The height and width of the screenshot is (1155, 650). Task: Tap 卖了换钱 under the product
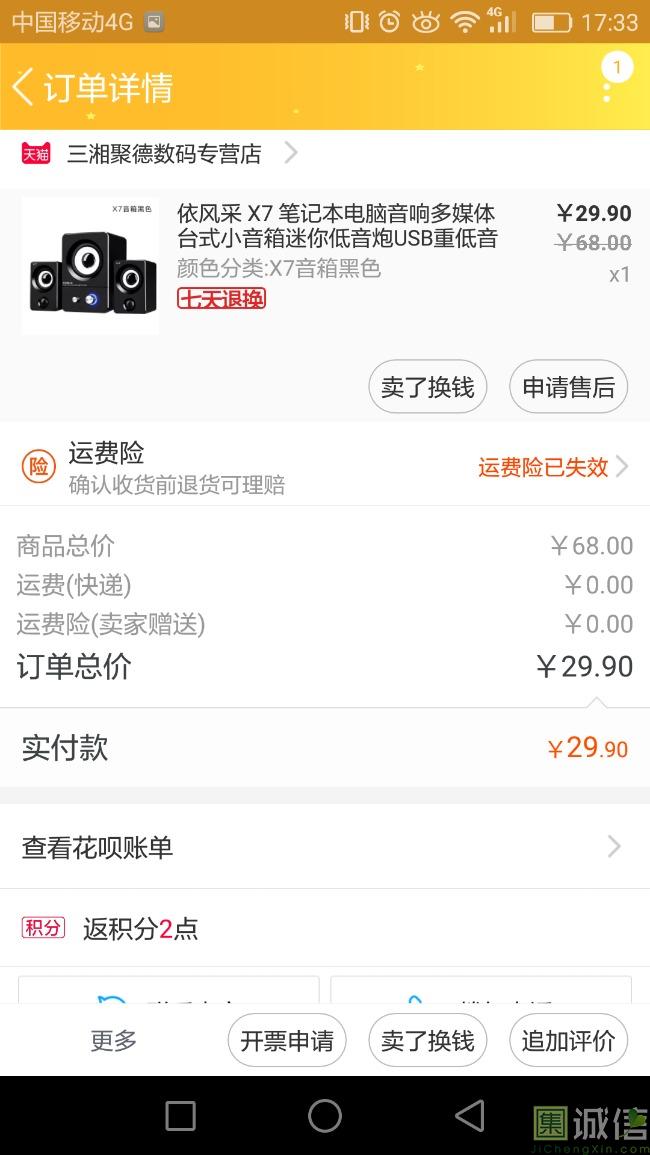[x=428, y=387]
